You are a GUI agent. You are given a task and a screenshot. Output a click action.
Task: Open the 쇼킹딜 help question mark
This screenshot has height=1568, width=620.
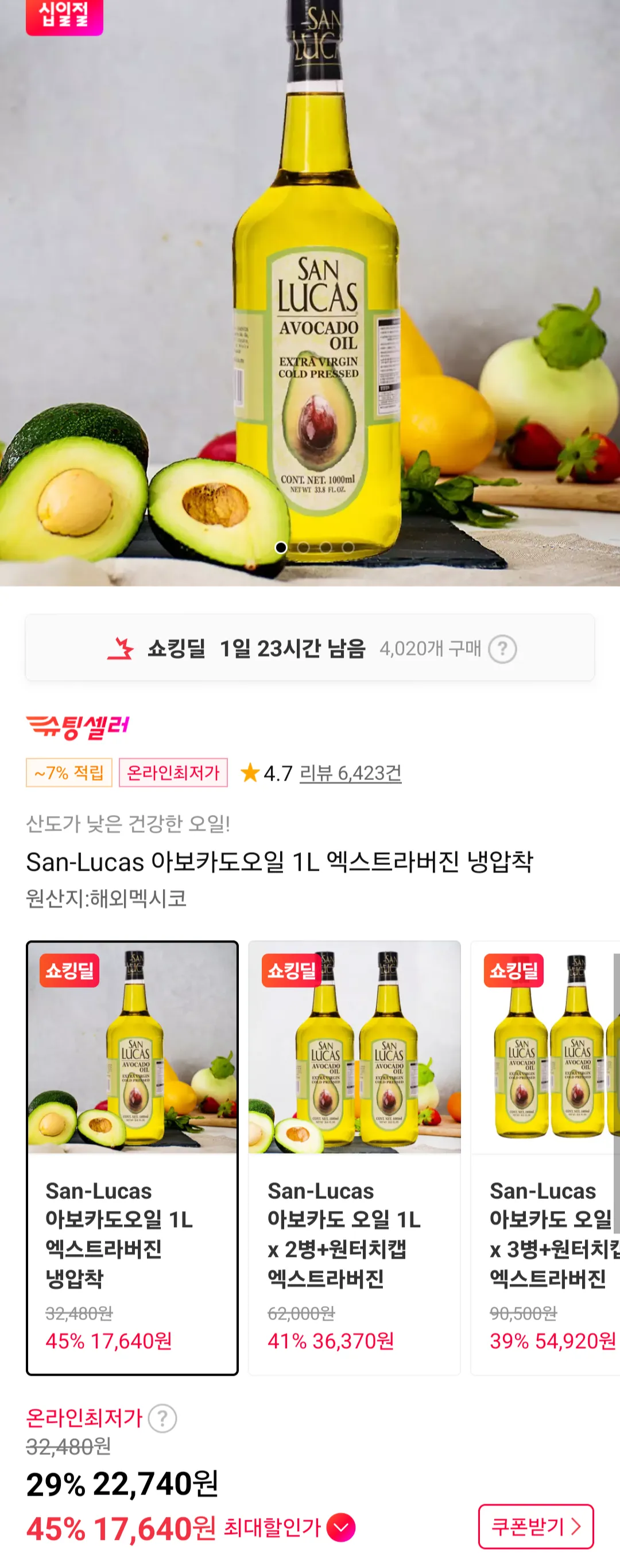point(502,650)
